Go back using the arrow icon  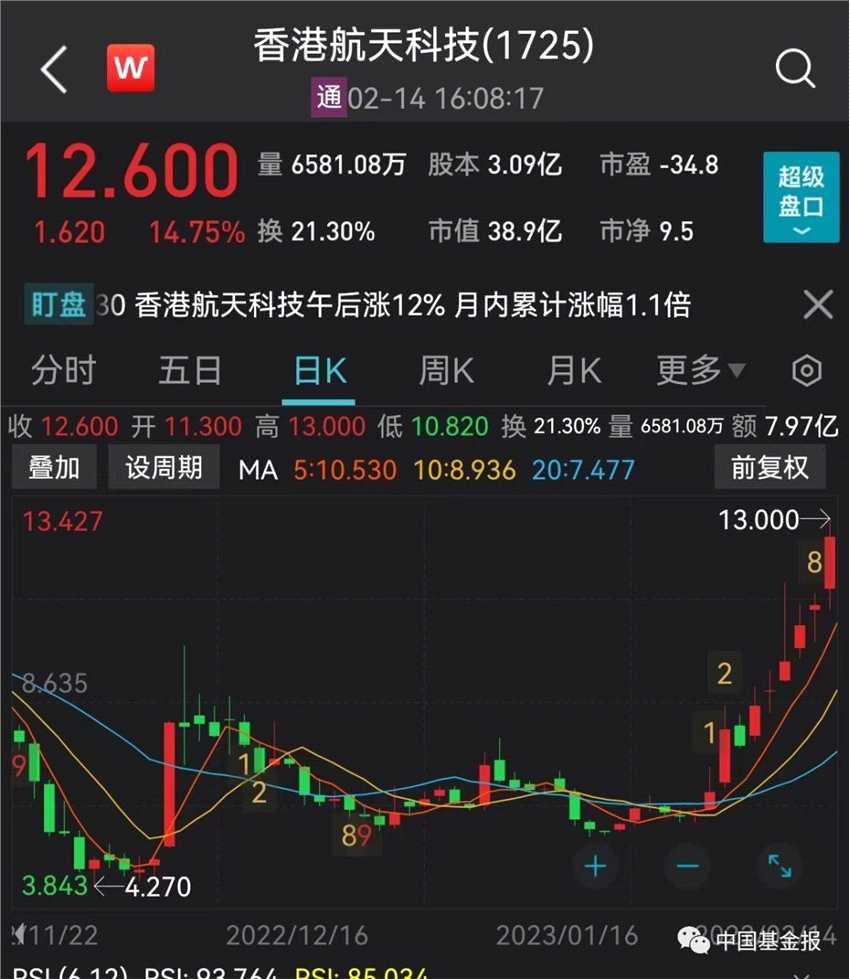click(x=54, y=70)
